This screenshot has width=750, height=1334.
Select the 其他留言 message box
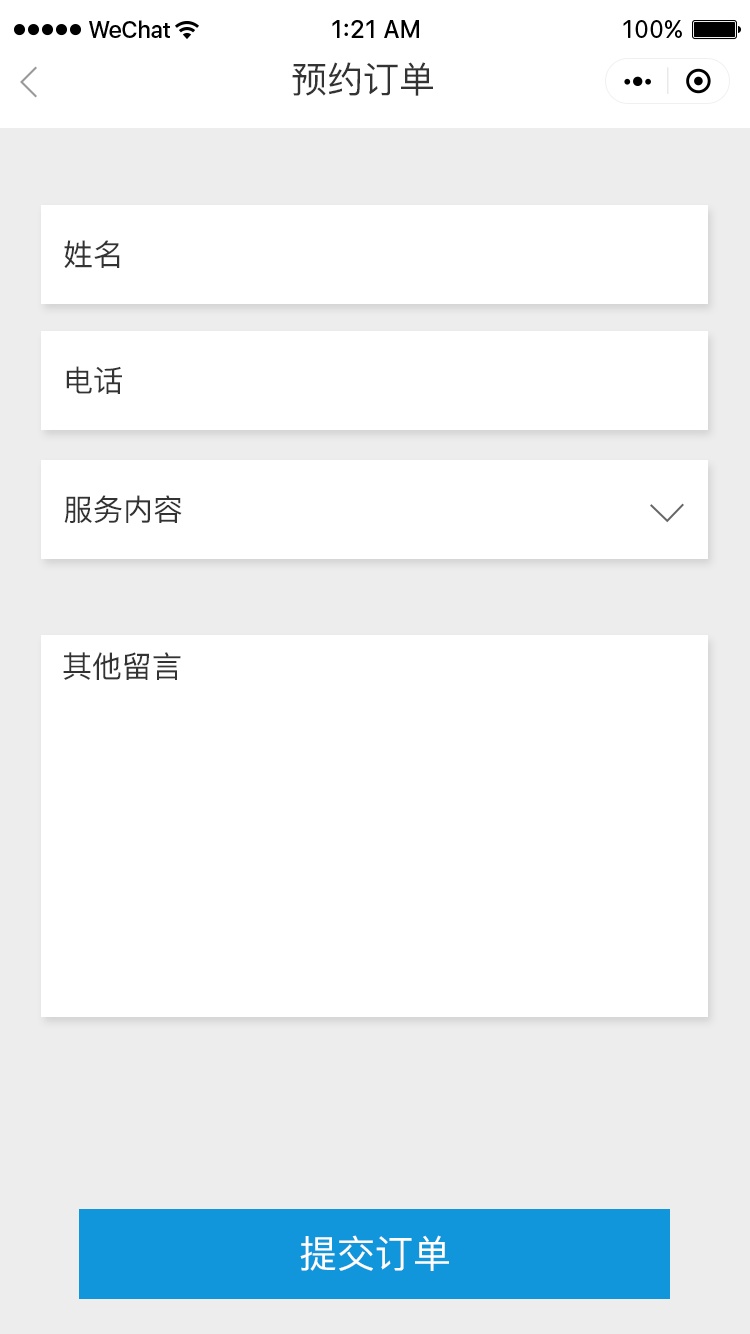pyautogui.click(x=374, y=825)
